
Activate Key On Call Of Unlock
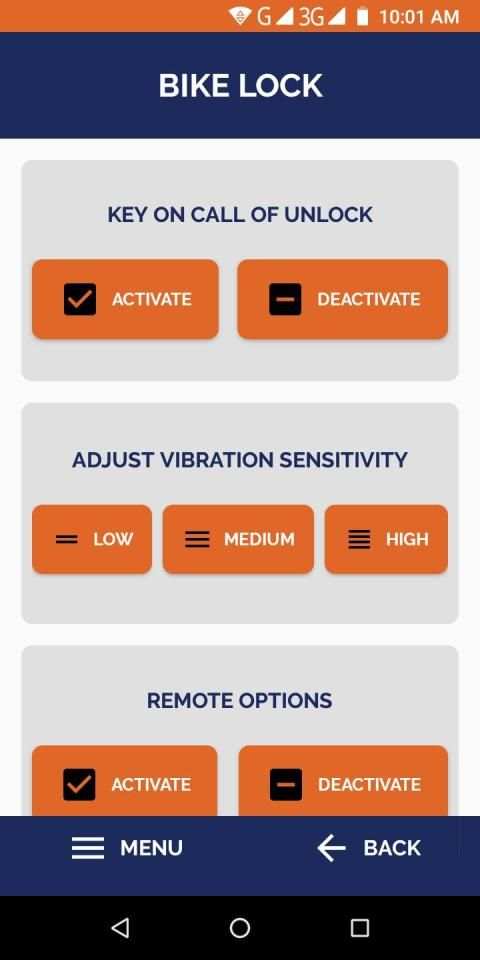click(126, 299)
